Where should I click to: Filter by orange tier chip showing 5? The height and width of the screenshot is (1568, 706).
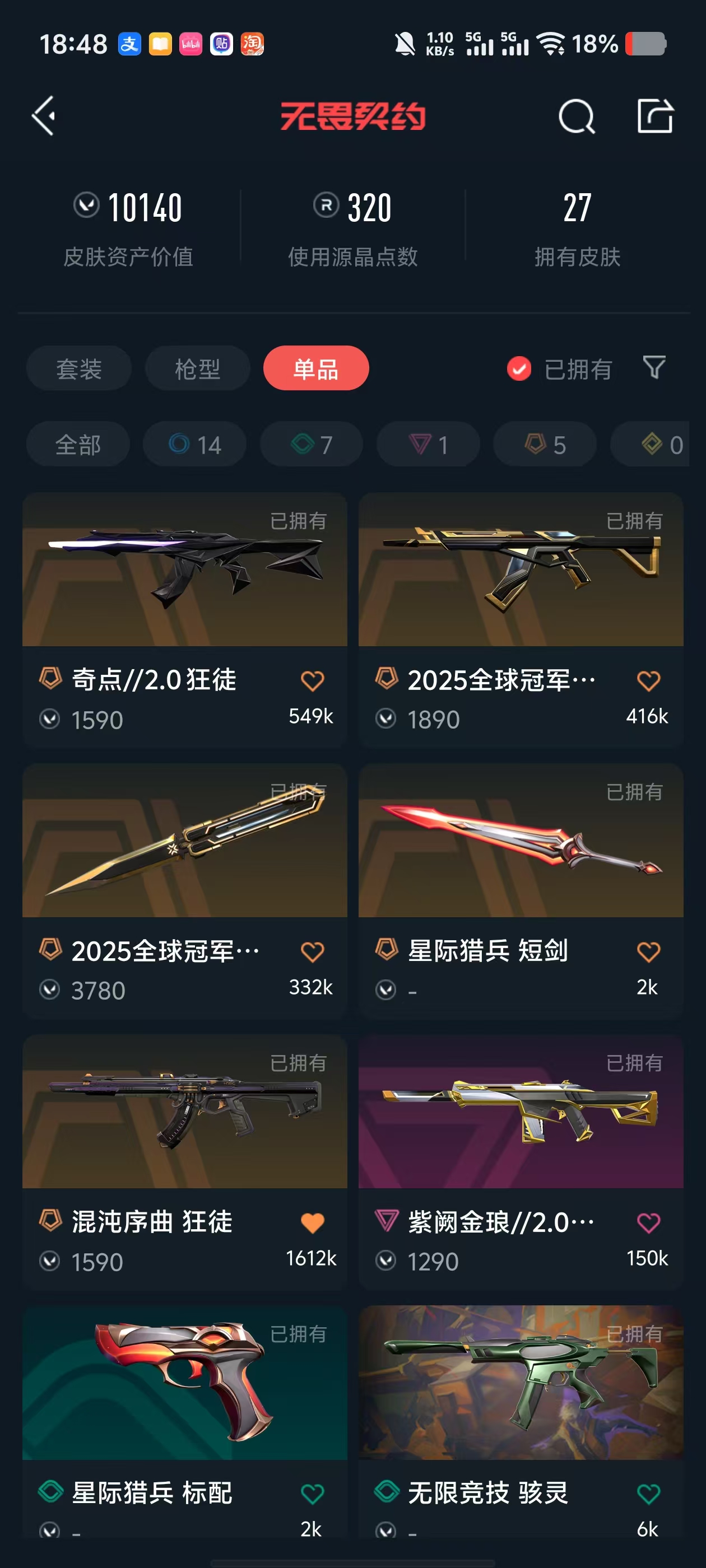[545, 445]
